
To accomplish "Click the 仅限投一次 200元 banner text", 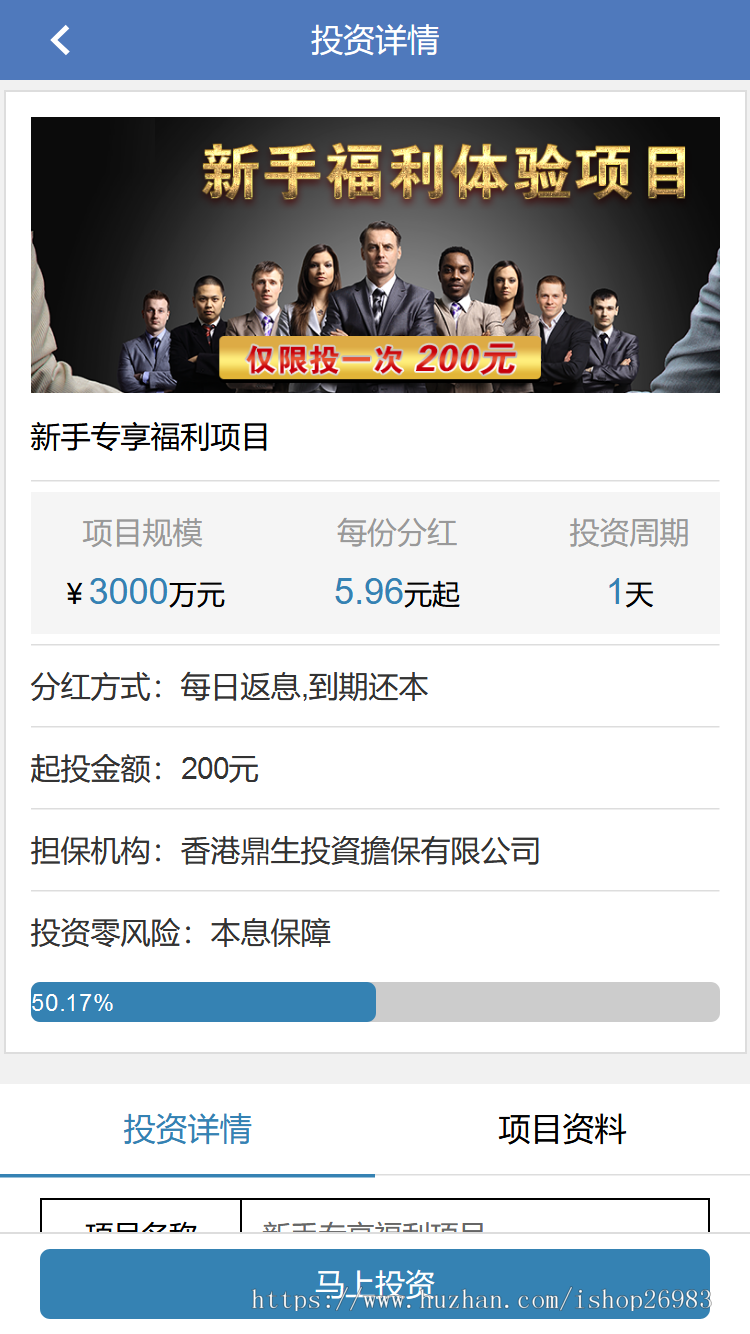I will (375, 360).
